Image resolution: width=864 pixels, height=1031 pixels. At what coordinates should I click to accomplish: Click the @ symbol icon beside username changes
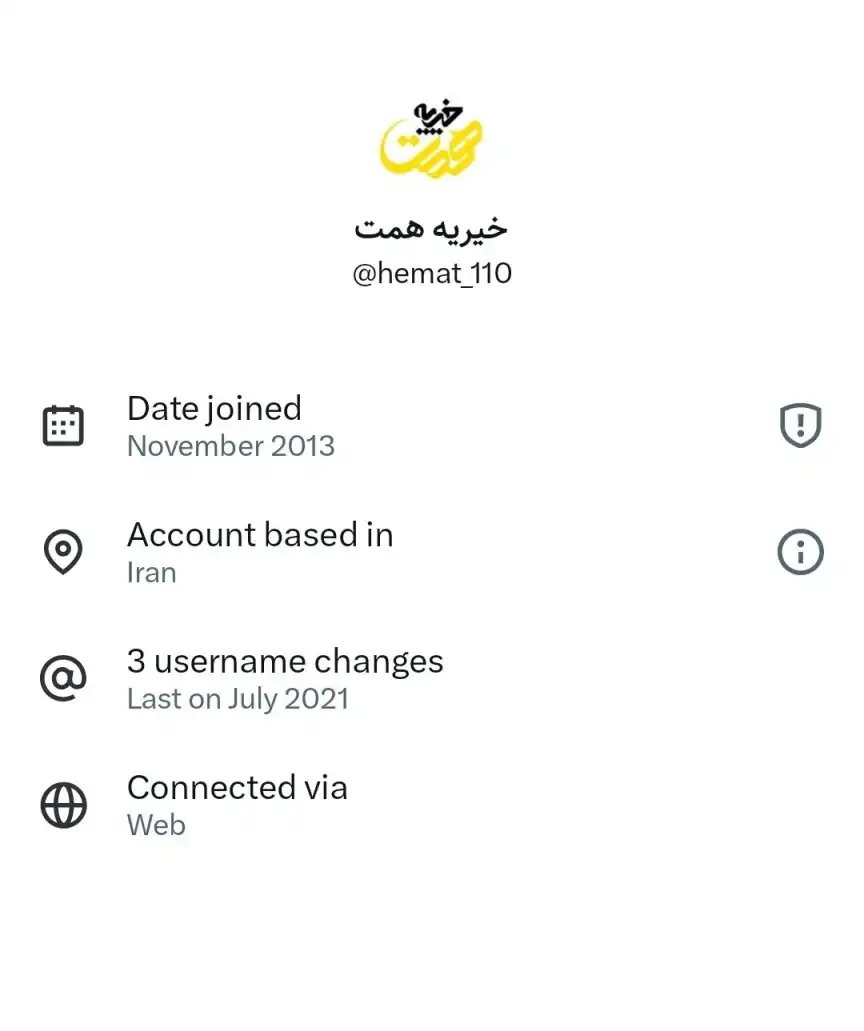click(63, 678)
